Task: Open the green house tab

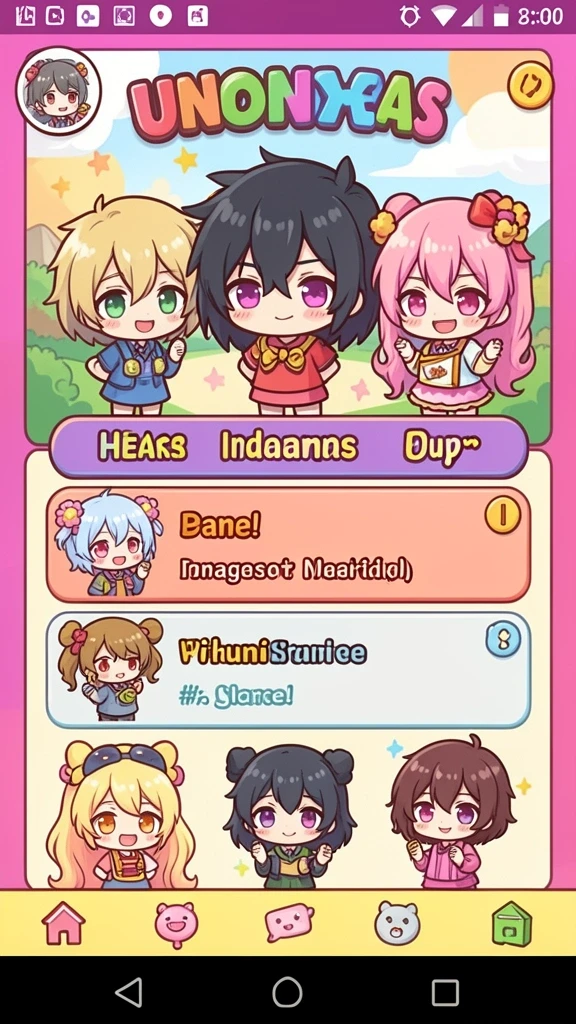Action: (511, 923)
